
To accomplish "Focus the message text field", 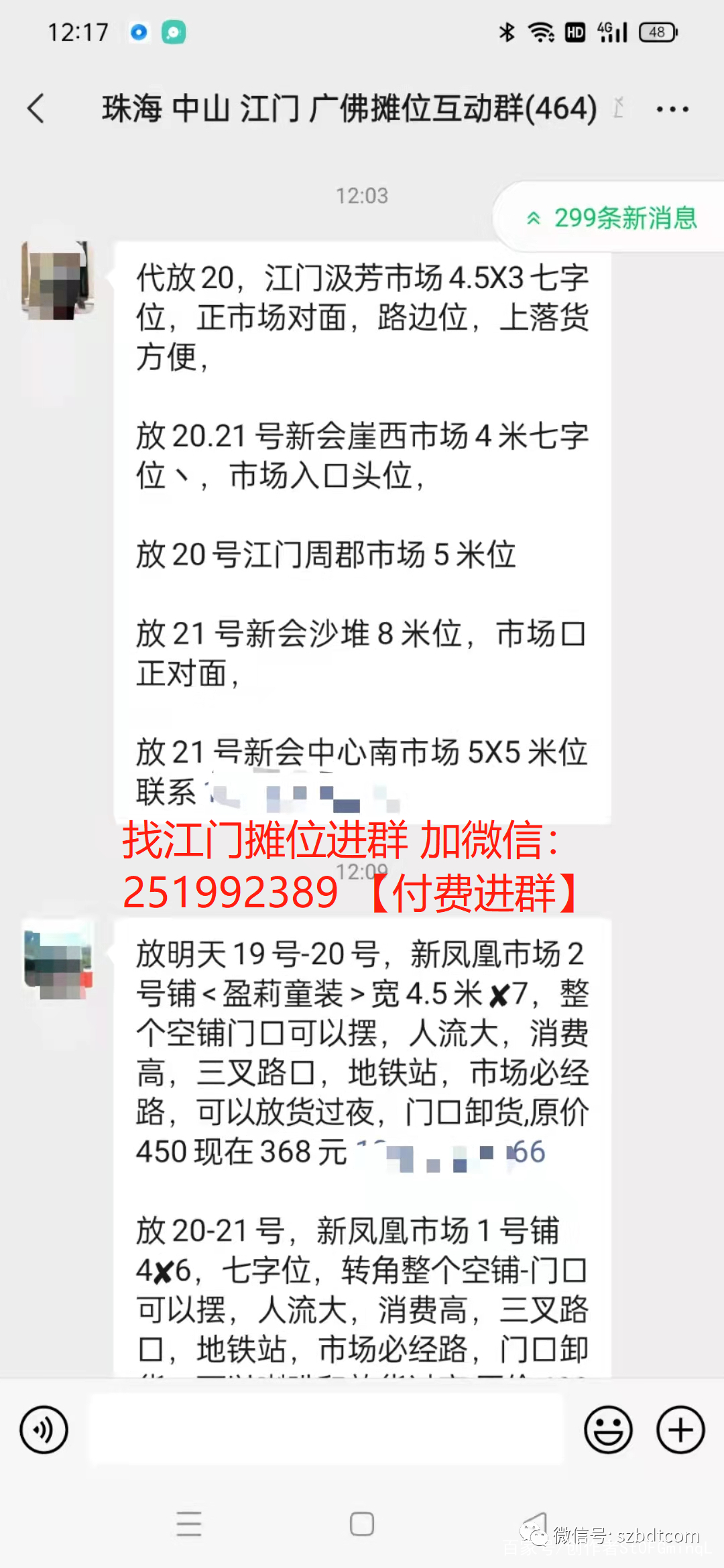I will point(326,1429).
